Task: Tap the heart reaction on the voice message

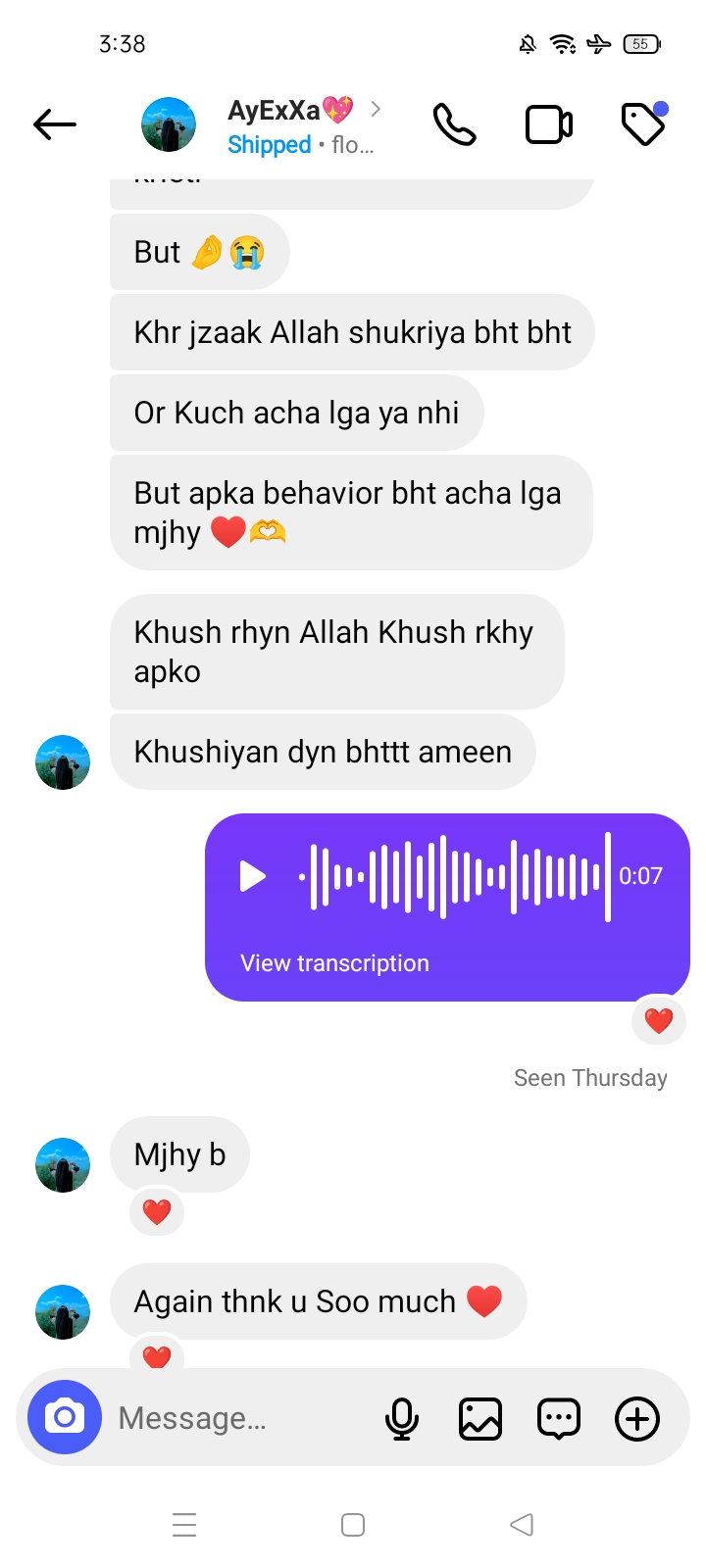Action: (658, 1020)
